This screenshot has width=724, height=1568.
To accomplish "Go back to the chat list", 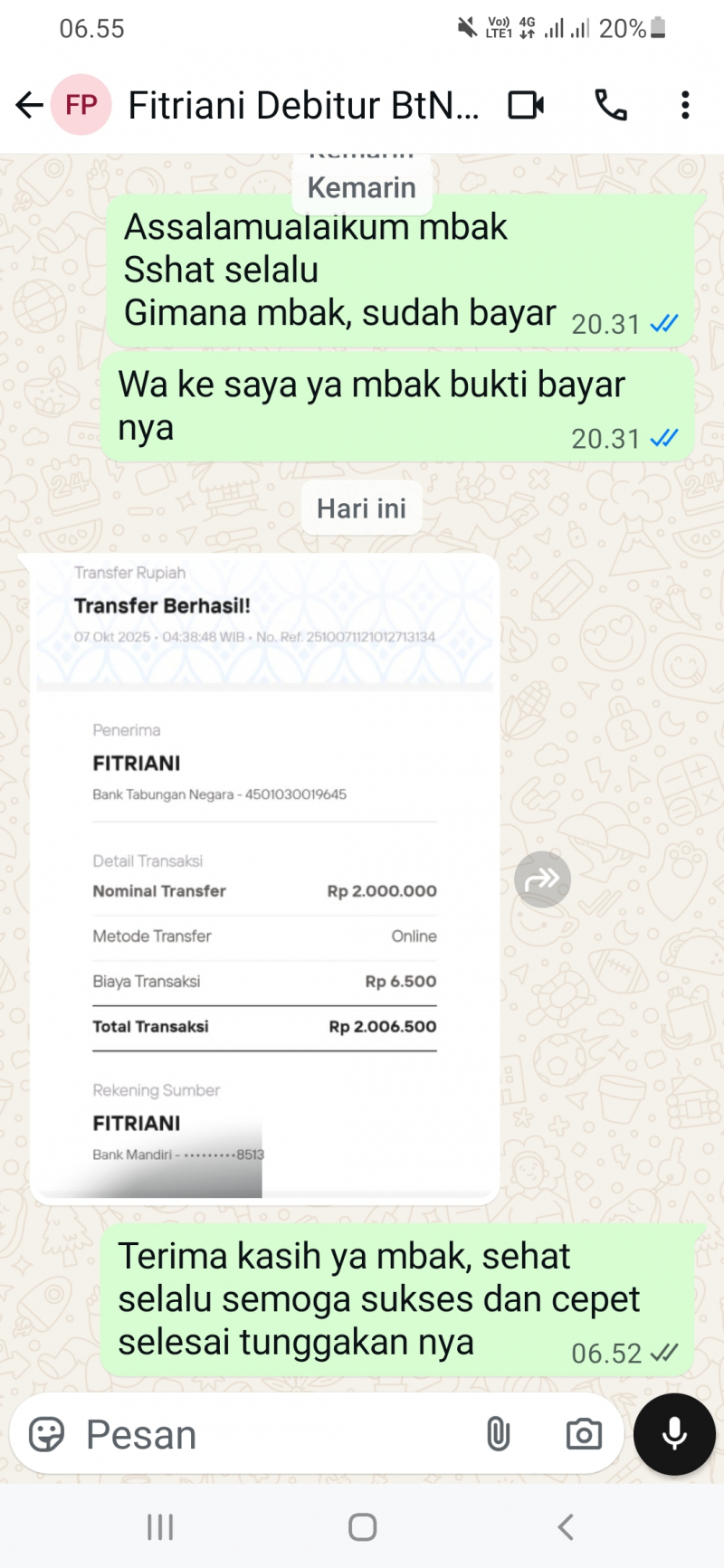I will 29,106.
